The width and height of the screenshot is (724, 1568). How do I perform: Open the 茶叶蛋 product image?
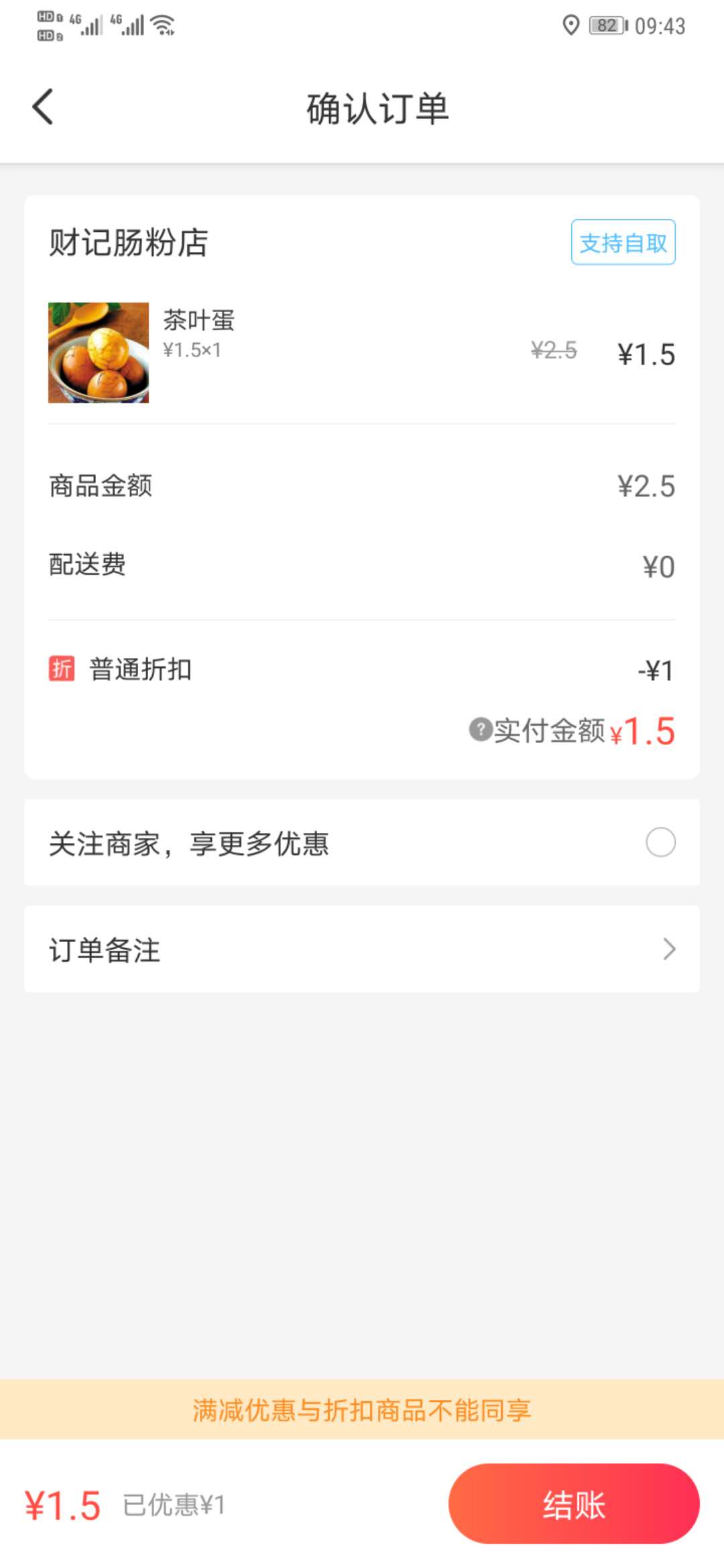[99, 352]
